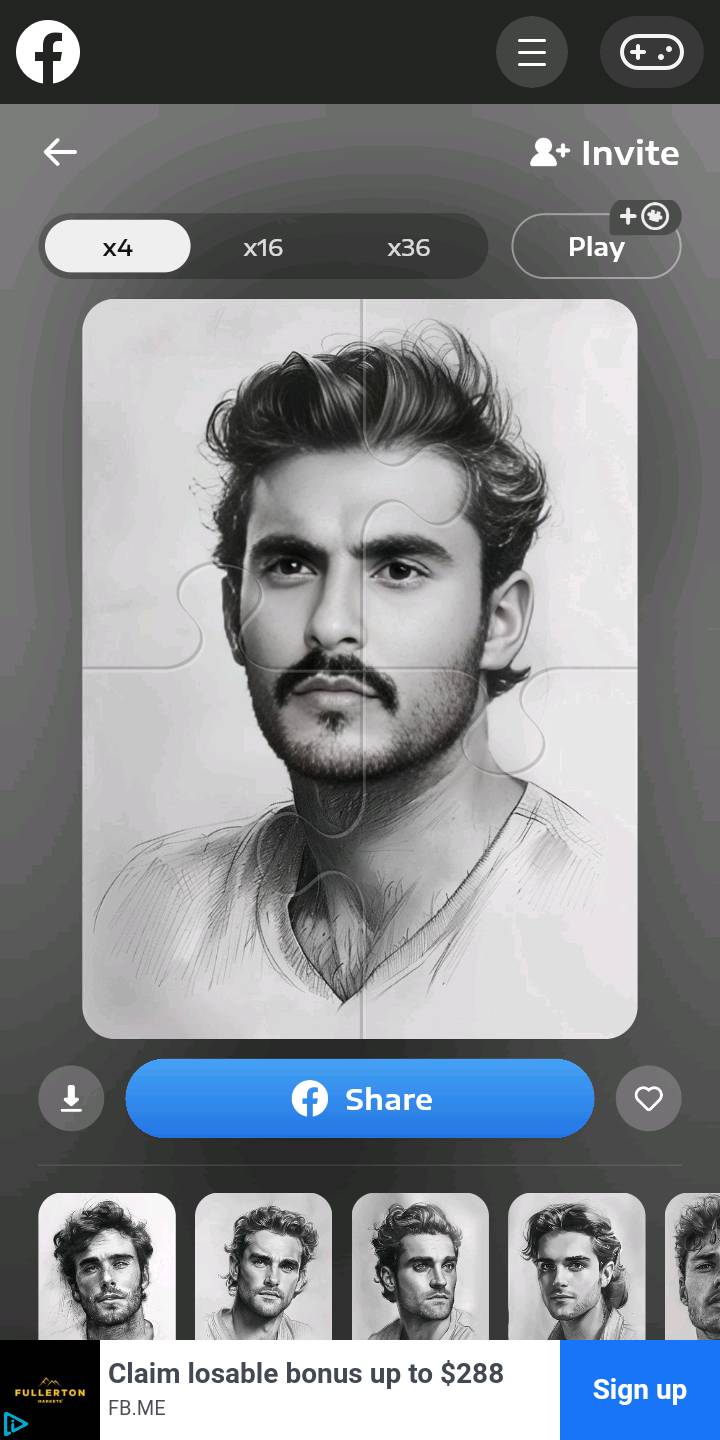Select the x4 puzzle size
Screen dimensions: 720x1440
[118, 247]
